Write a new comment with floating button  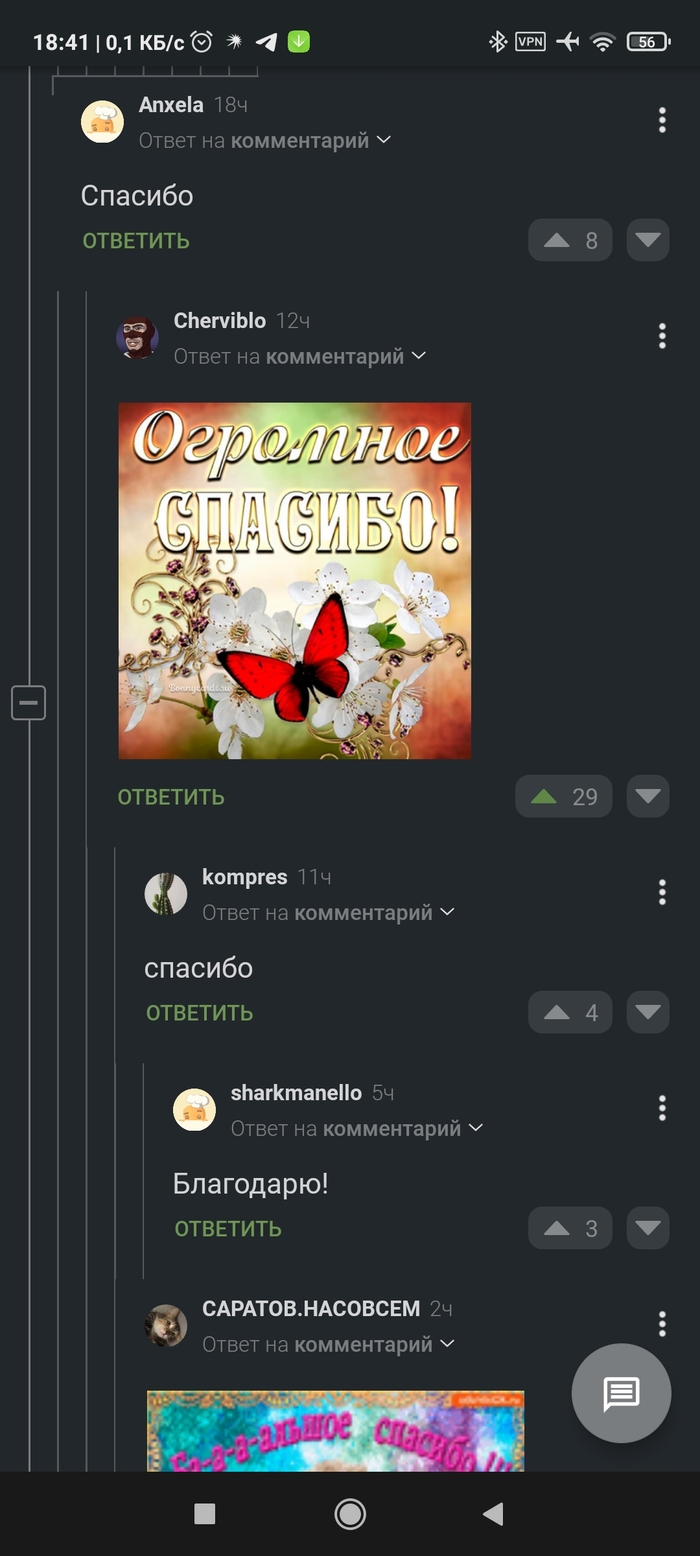point(621,1393)
